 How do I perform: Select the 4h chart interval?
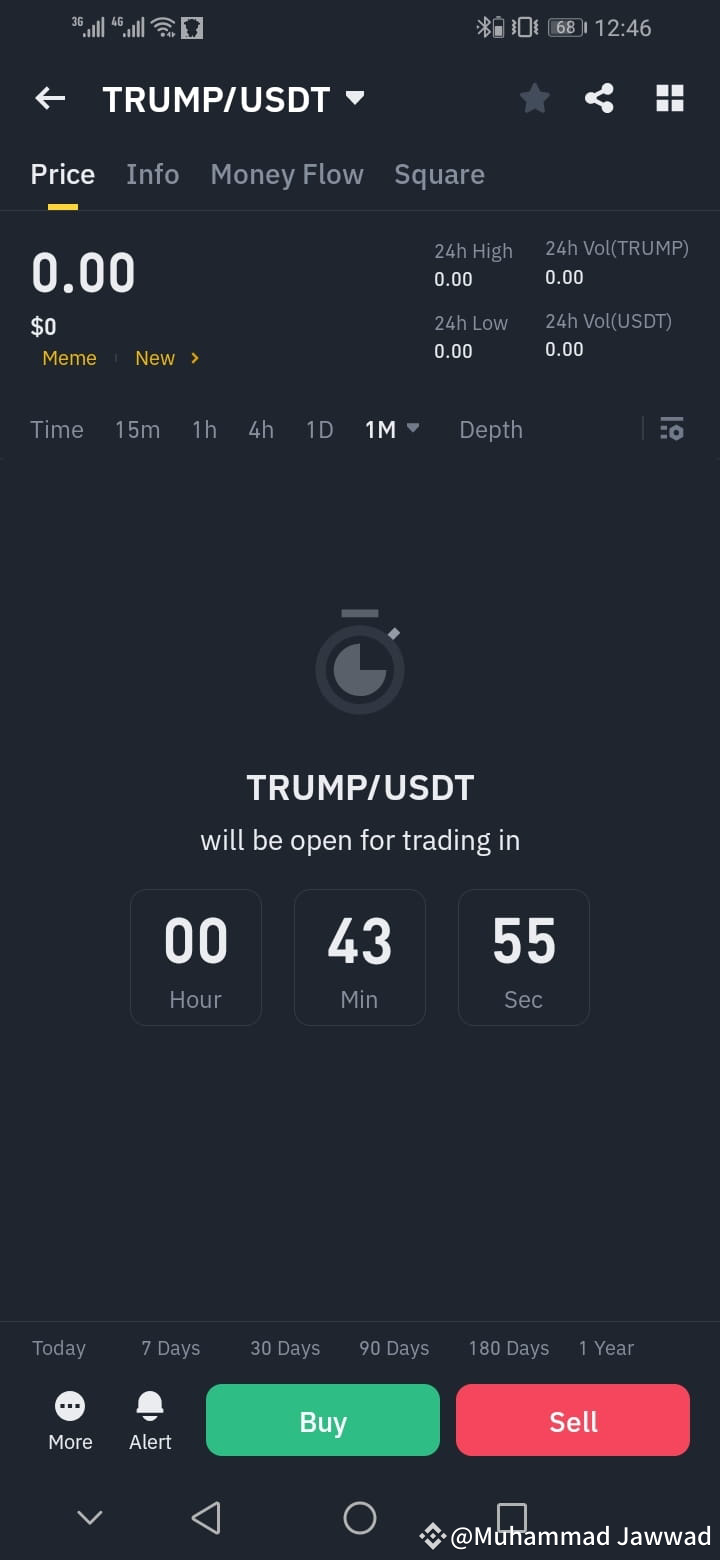261,429
